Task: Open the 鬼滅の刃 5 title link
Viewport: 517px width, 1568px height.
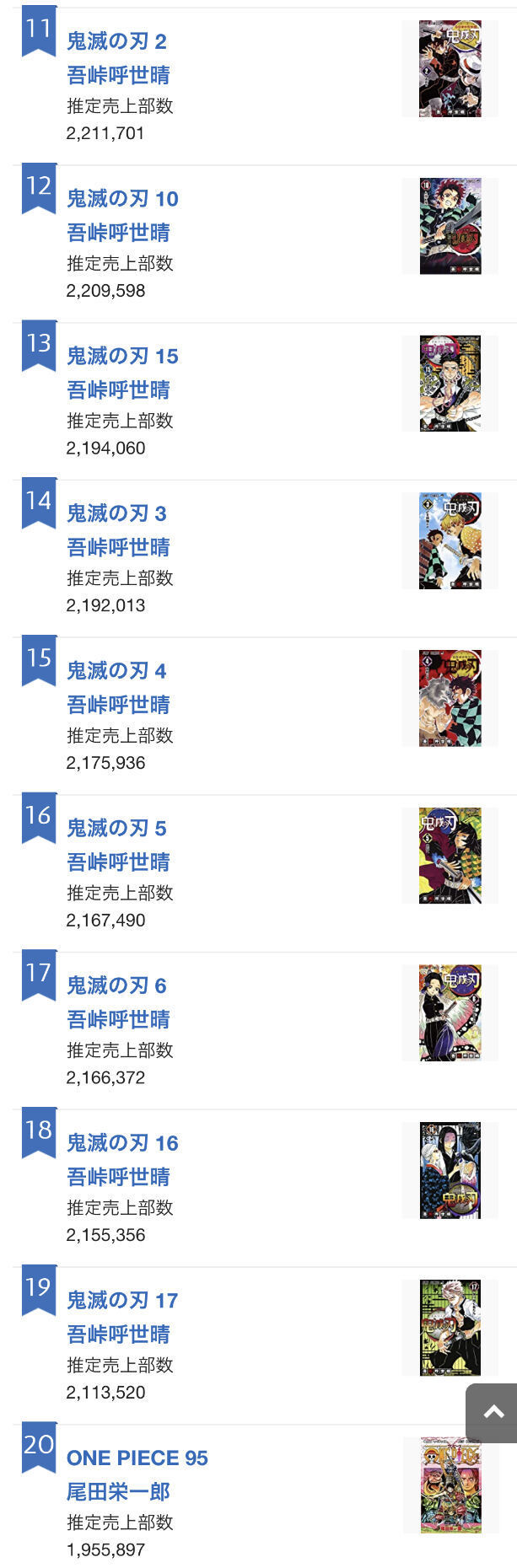Action: pyautogui.click(x=116, y=829)
